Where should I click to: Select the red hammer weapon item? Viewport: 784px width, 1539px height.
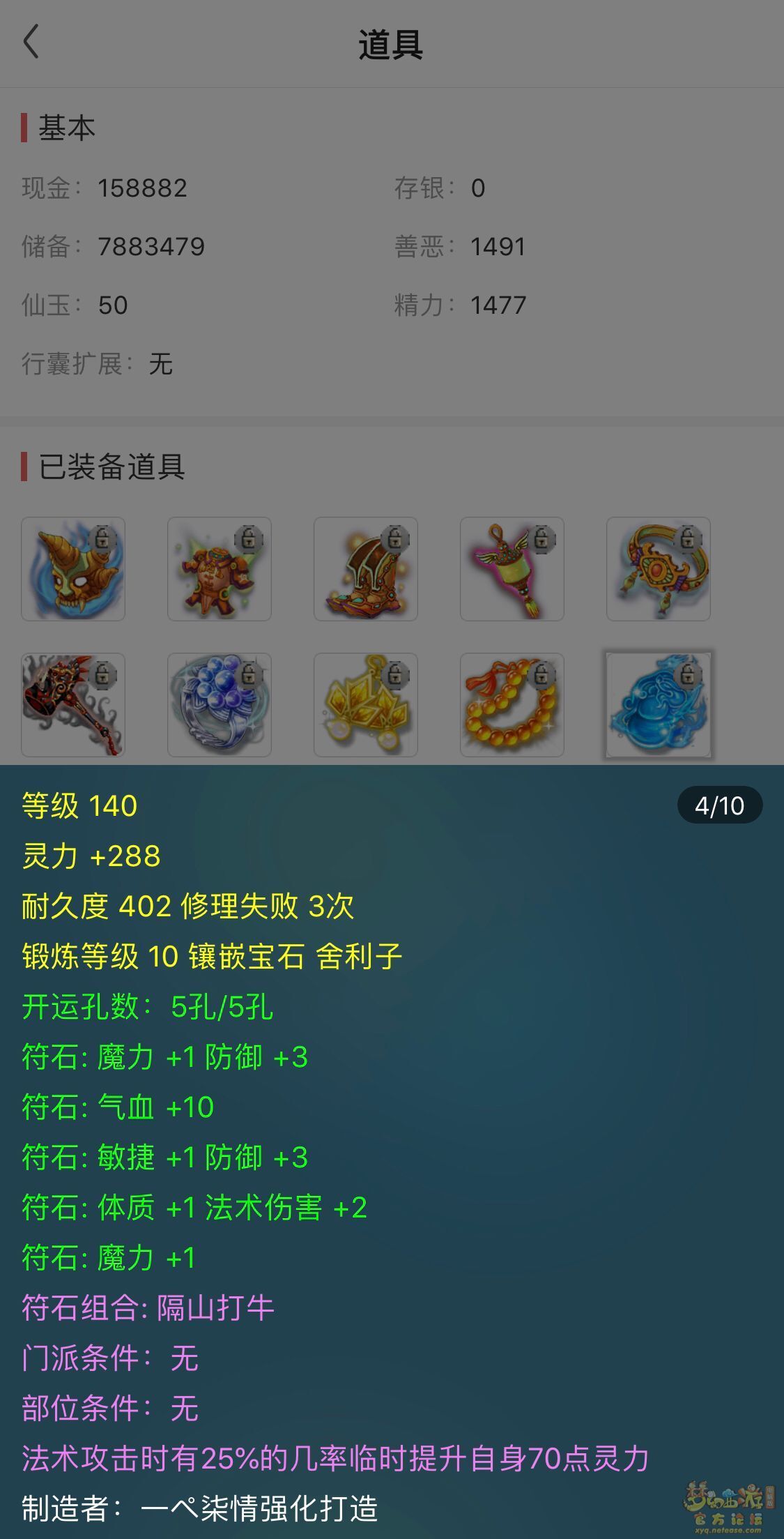(73, 705)
